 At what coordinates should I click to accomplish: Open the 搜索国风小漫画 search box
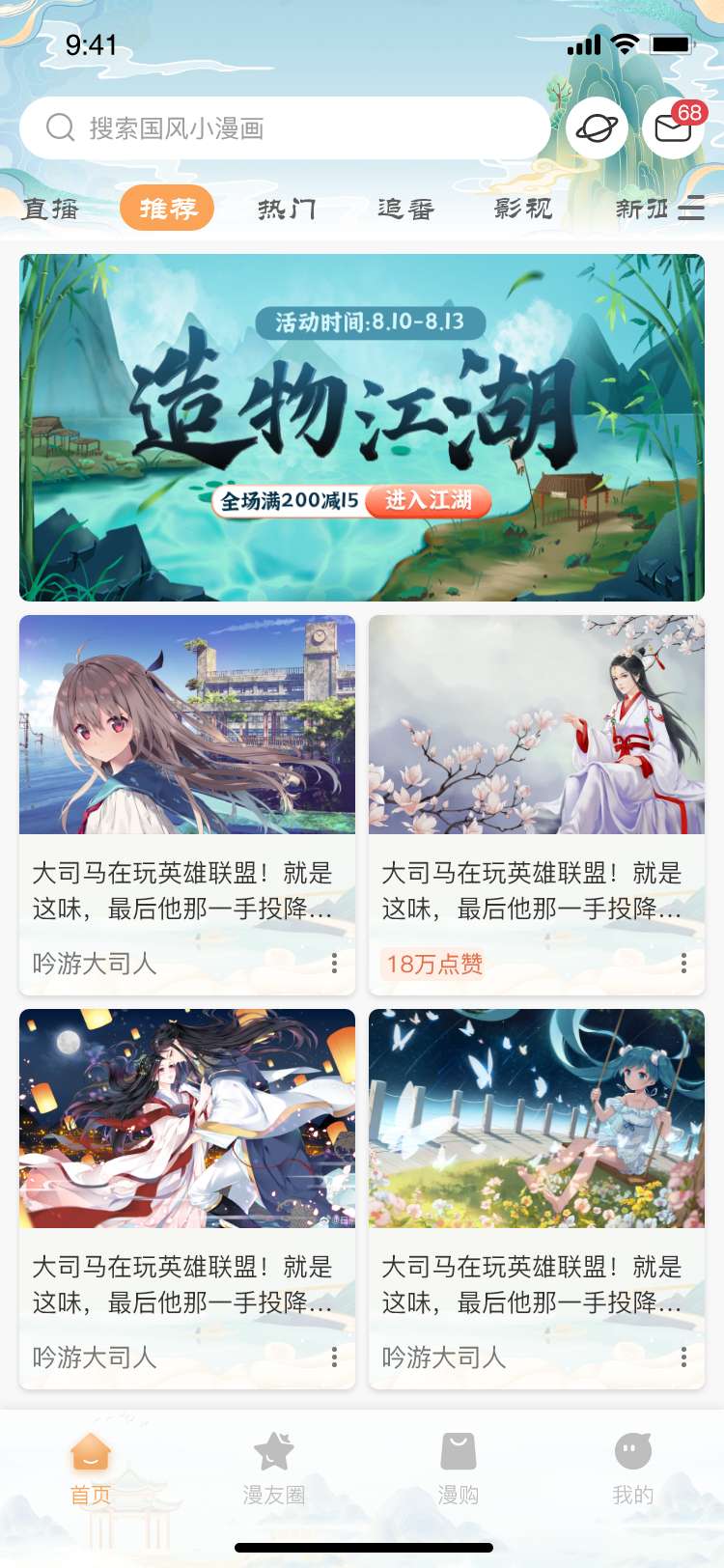point(285,128)
